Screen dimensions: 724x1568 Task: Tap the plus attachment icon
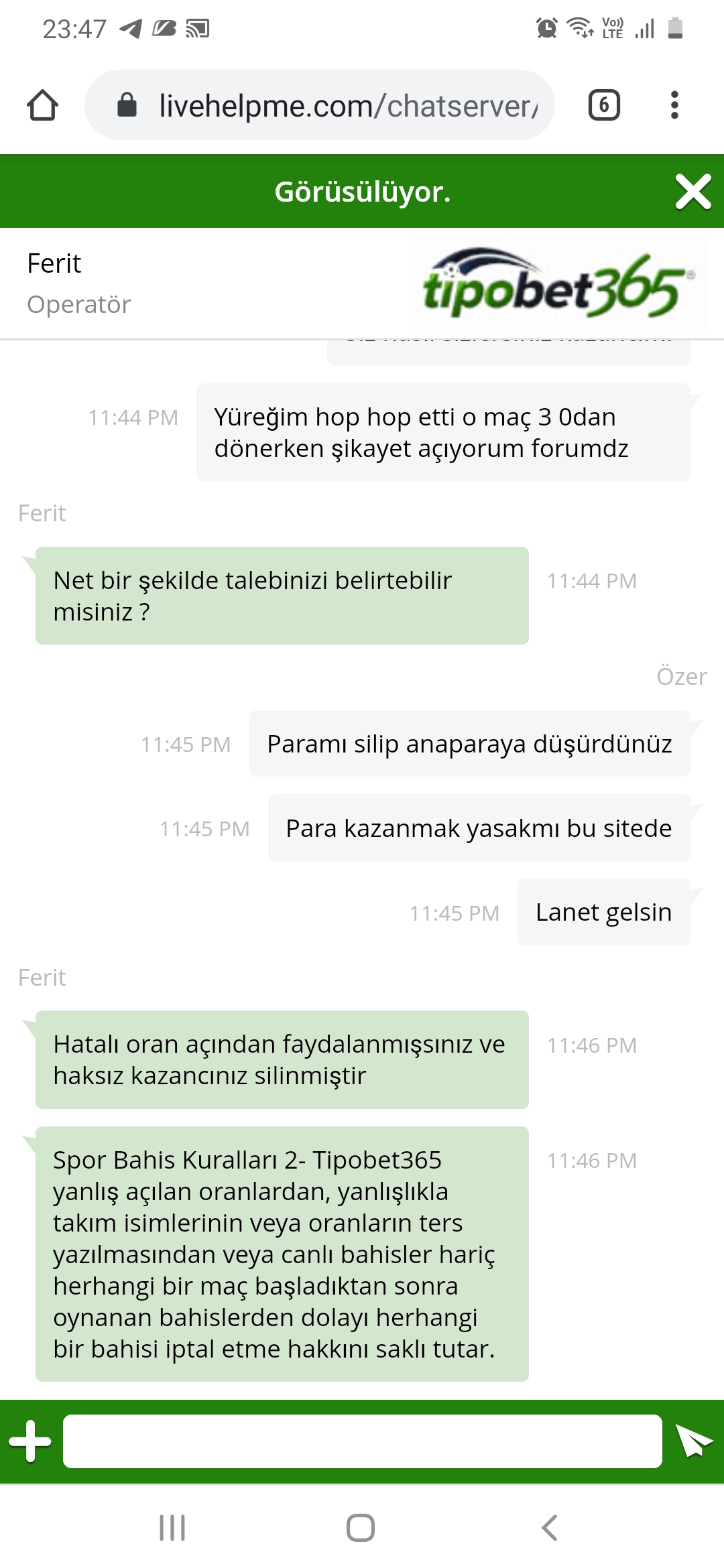pos(30,1441)
